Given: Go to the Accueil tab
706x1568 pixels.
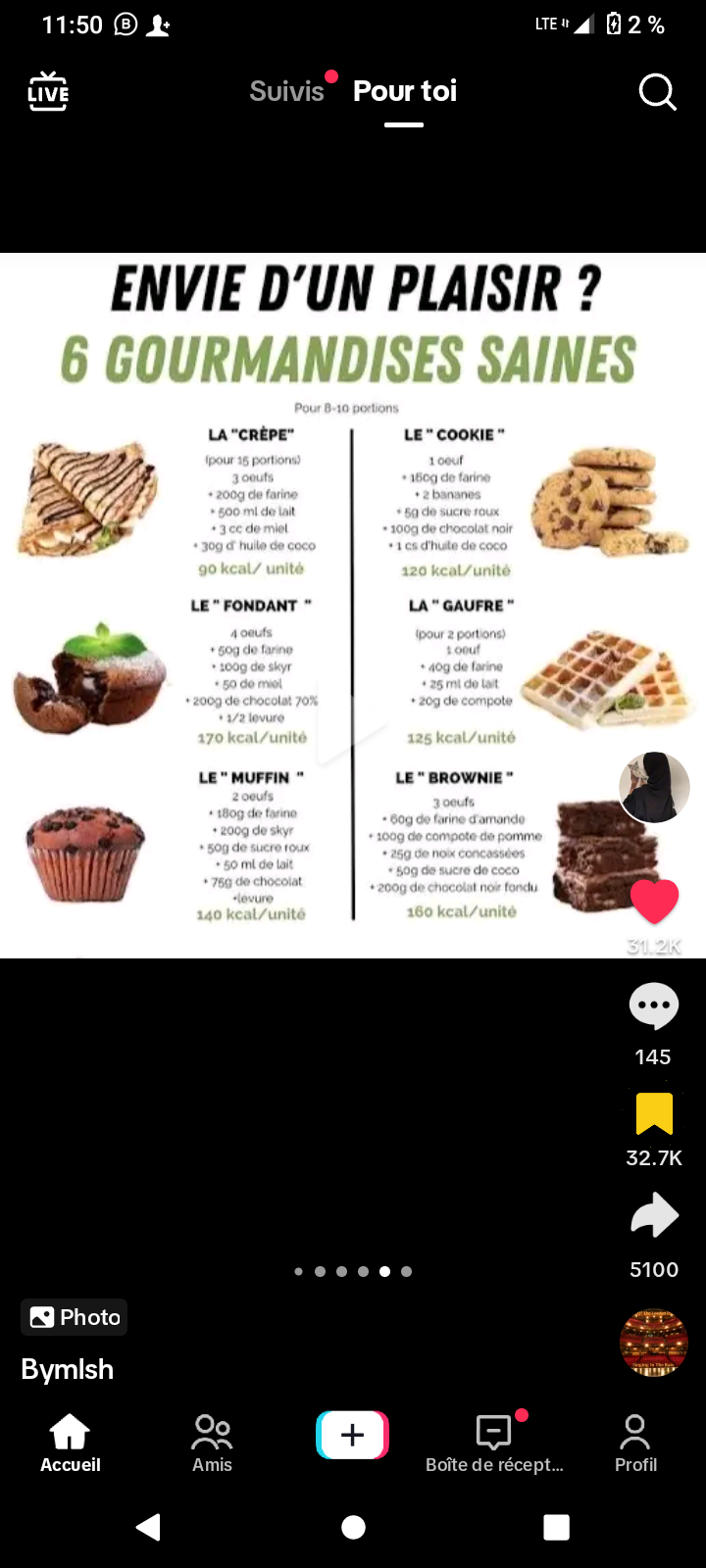Looking at the screenshot, I should [71, 1444].
